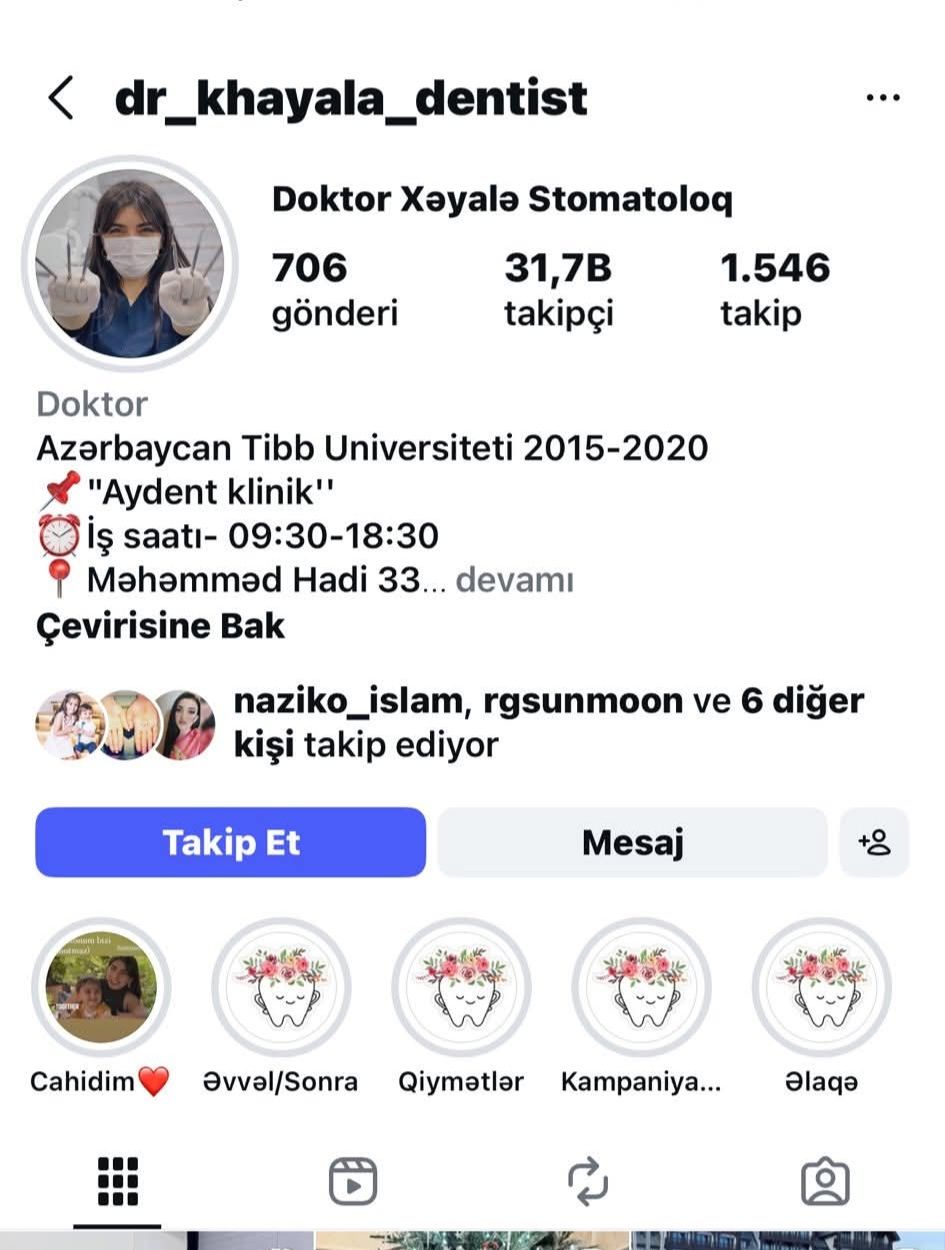Open the three-dot overflow menu
945x1250 pixels.
(x=882, y=98)
